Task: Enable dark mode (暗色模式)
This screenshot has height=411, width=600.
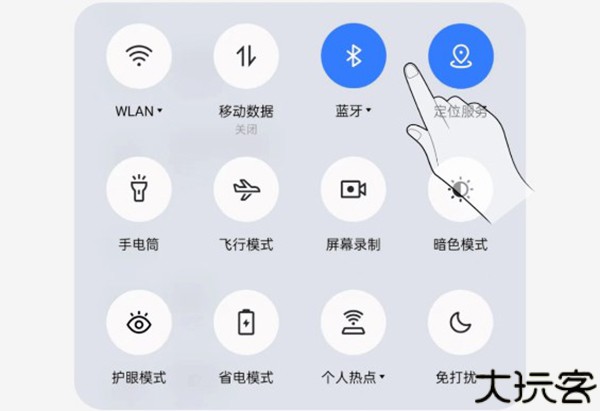Action: pyautogui.click(x=461, y=190)
